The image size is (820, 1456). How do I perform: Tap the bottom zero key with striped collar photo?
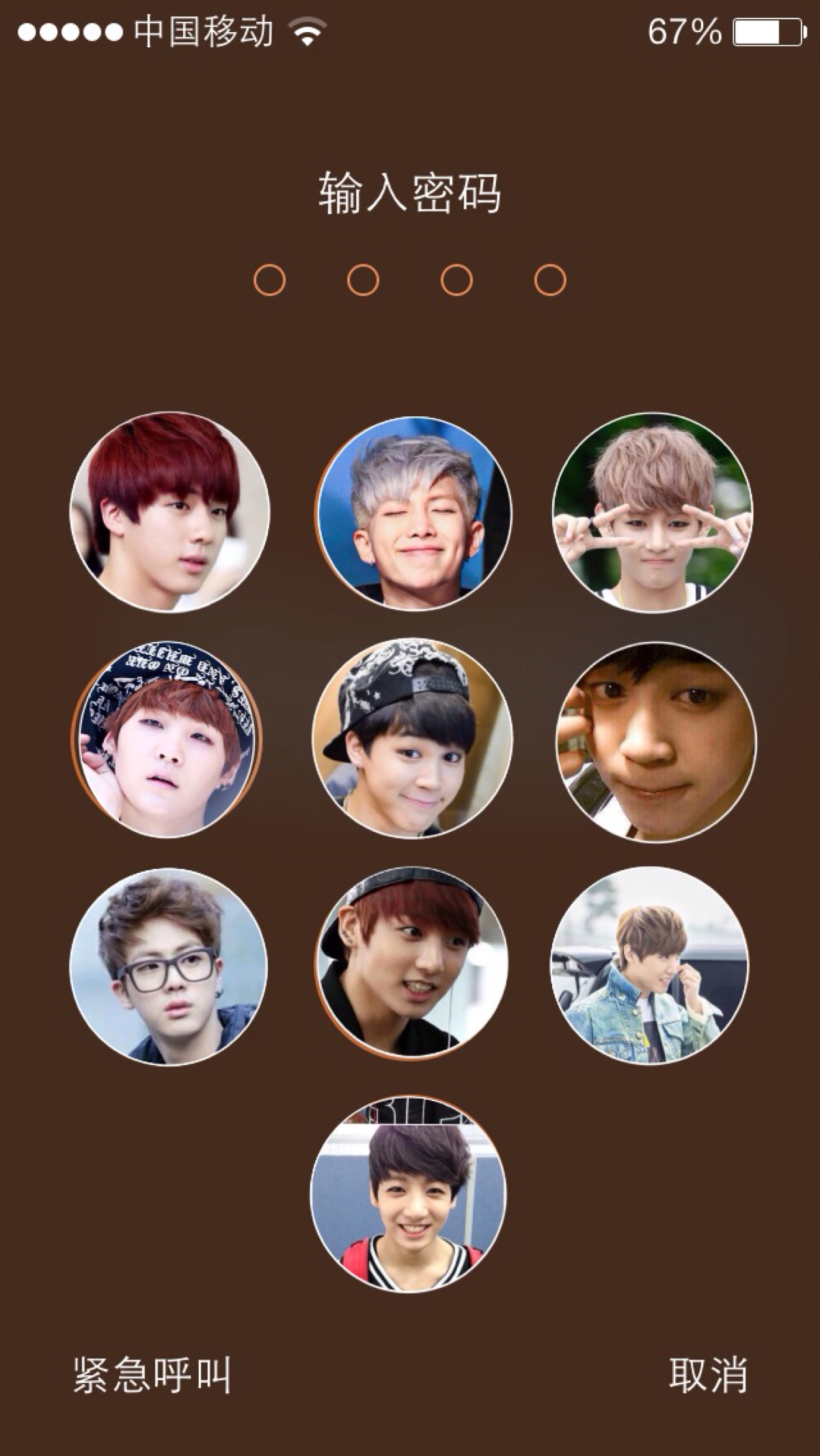tap(409, 1194)
